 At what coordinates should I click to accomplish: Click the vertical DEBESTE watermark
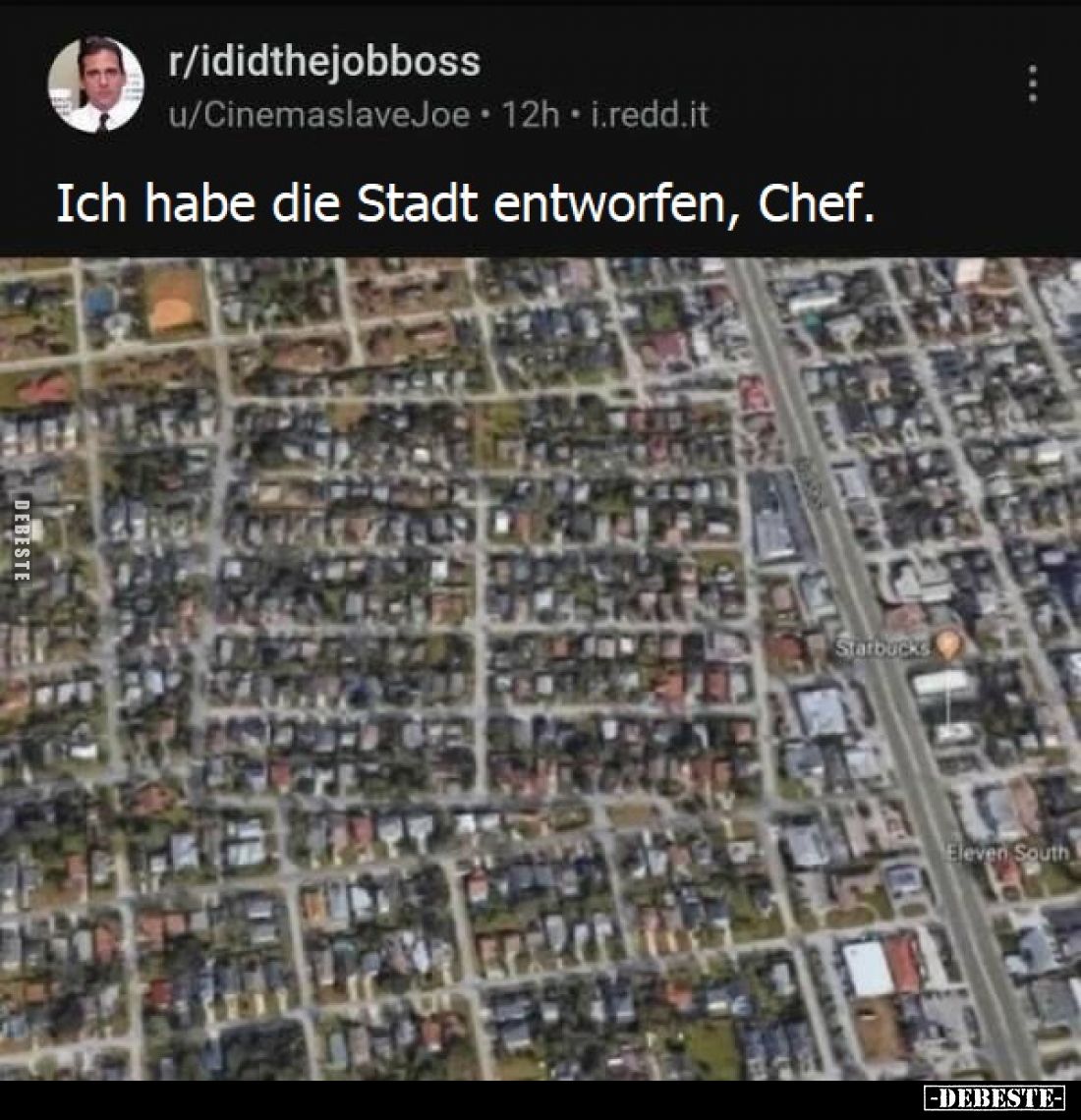(x=20, y=538)
